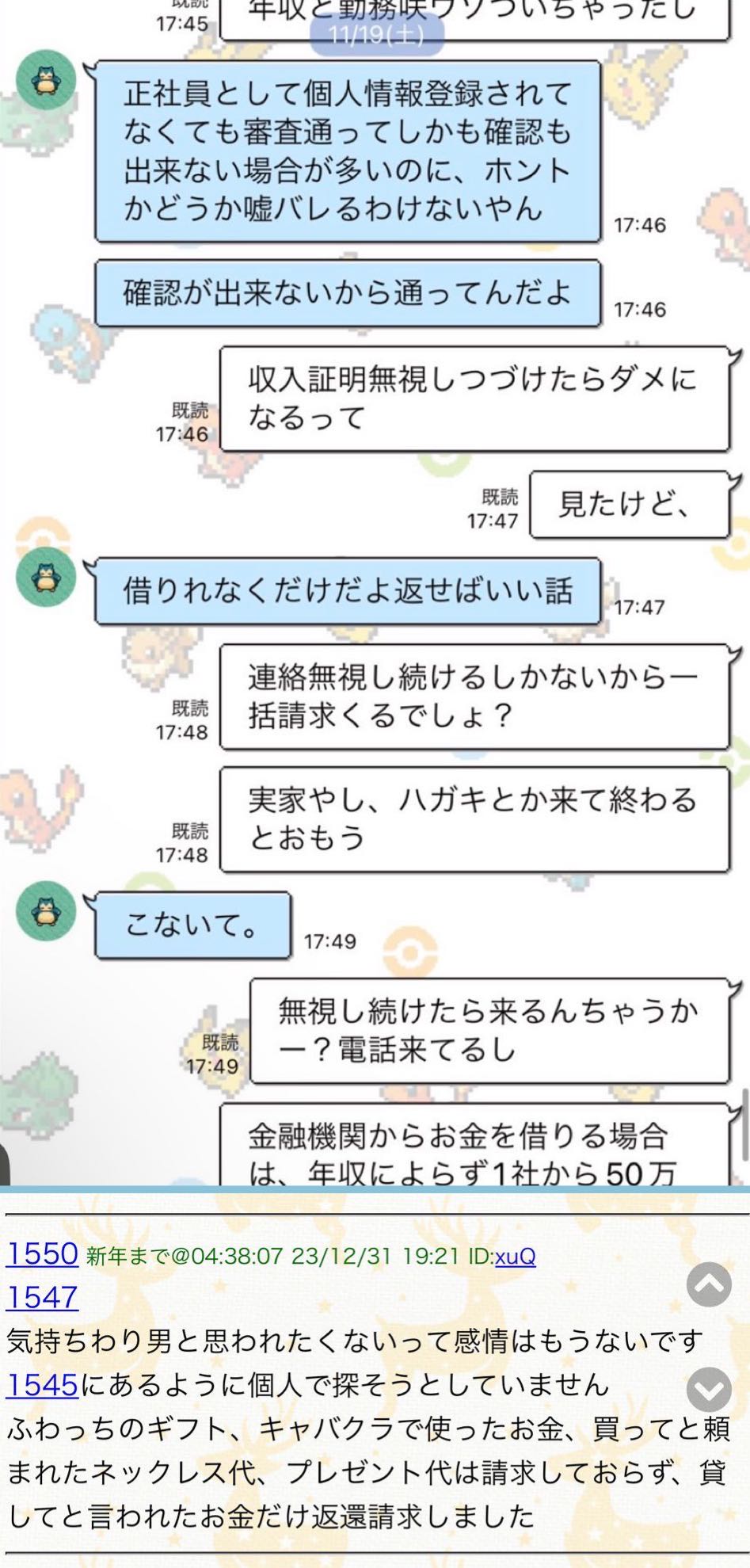Open poster ID xuQ link
The height and width of the screenshot is (1568, 750).
(515, 1257)
